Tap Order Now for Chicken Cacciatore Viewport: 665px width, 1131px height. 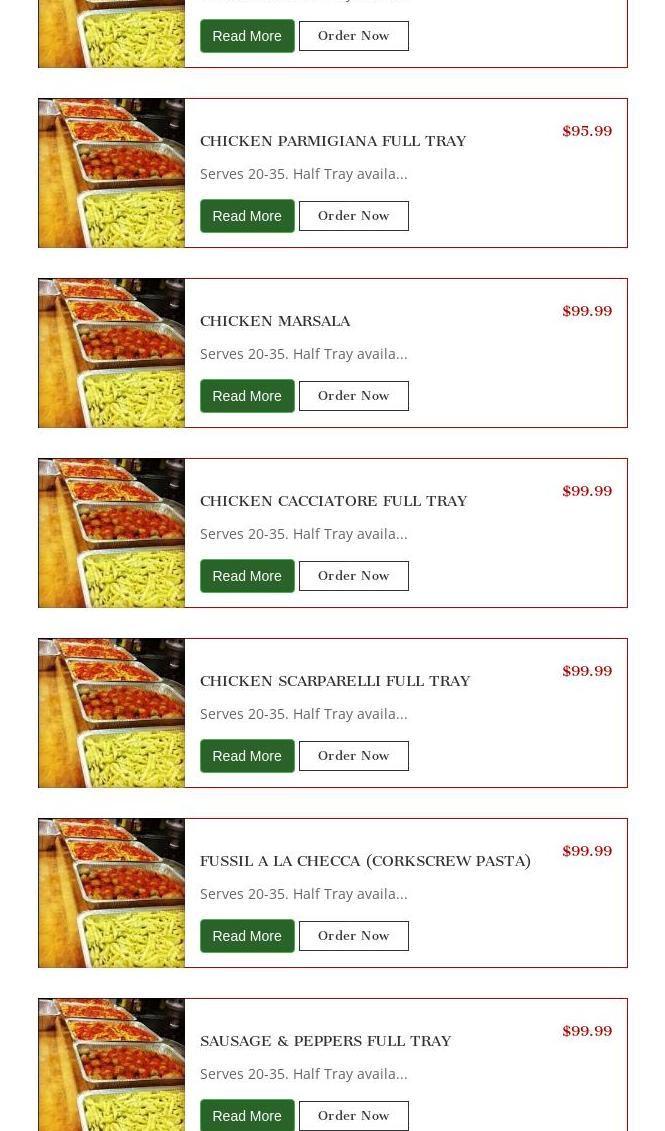pyautogui.click(x=353, y=576)
